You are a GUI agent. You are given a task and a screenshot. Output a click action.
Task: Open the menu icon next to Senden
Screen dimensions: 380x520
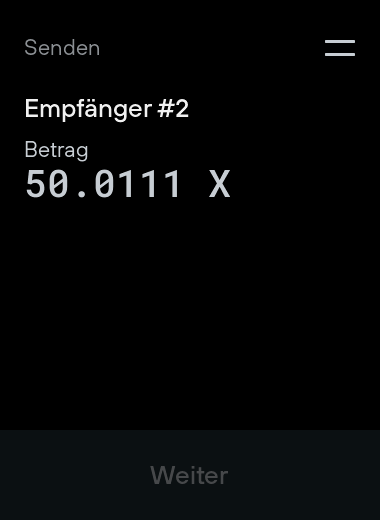pyautogui.click(x=340, y=48)
